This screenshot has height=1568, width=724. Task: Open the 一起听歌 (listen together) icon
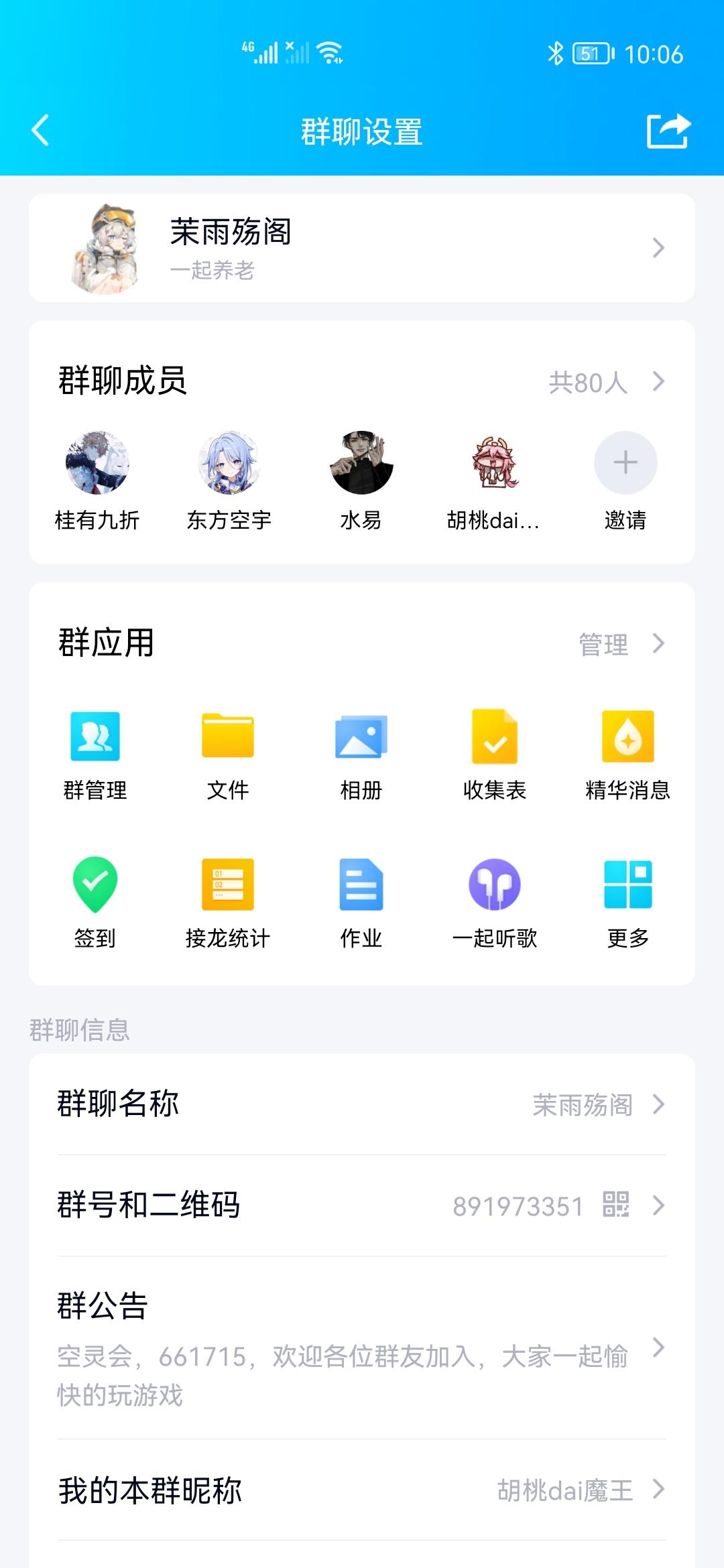point(493,885)
